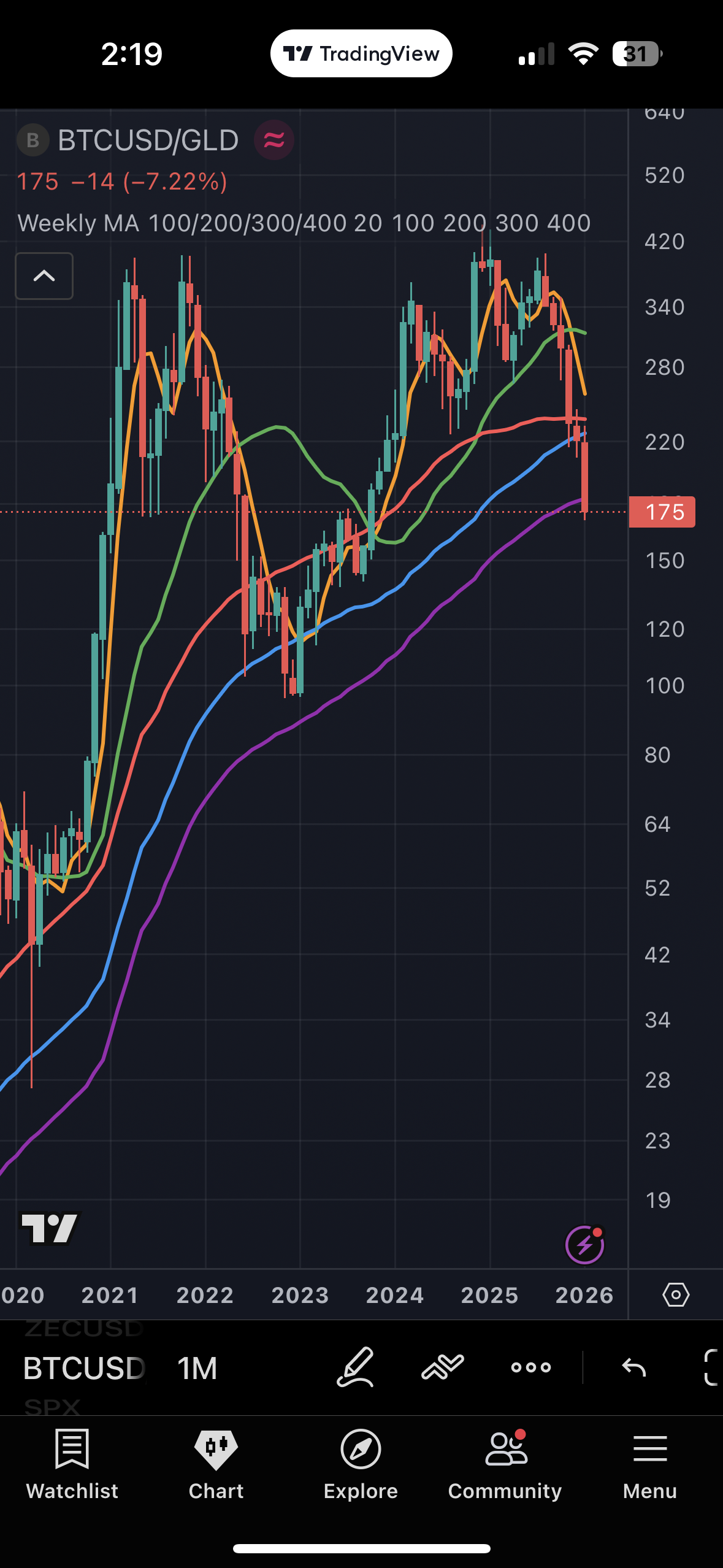Switch to the Watchlist tab
Image resolution: width=723 pixels, height=1568 pixels.
tap(72, 1464)
